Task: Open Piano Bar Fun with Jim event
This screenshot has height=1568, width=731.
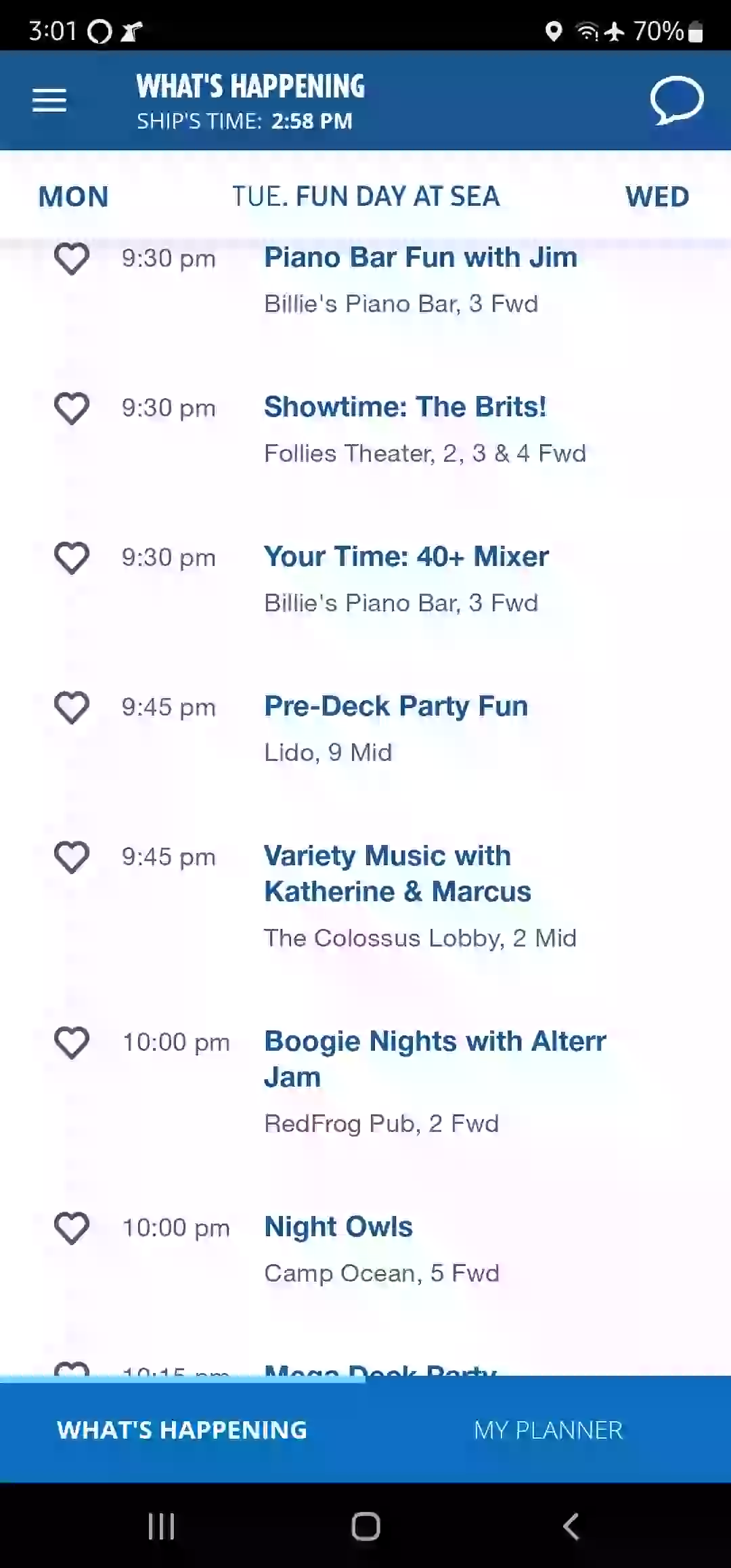Action: click(420, 258)
